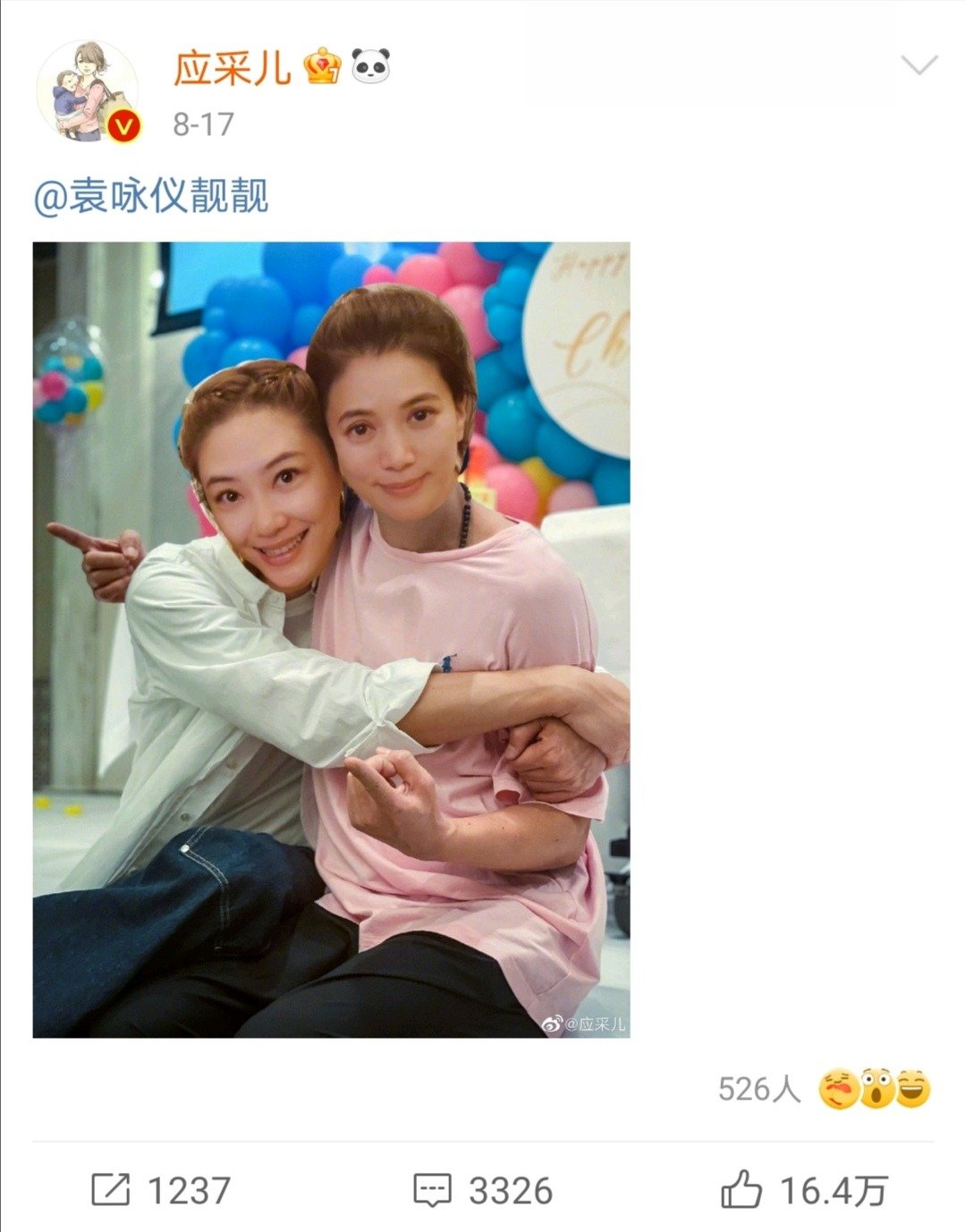Open 应采儿's profile avatar
Viewport: 966px width, 1232px height.
point(88,90)
